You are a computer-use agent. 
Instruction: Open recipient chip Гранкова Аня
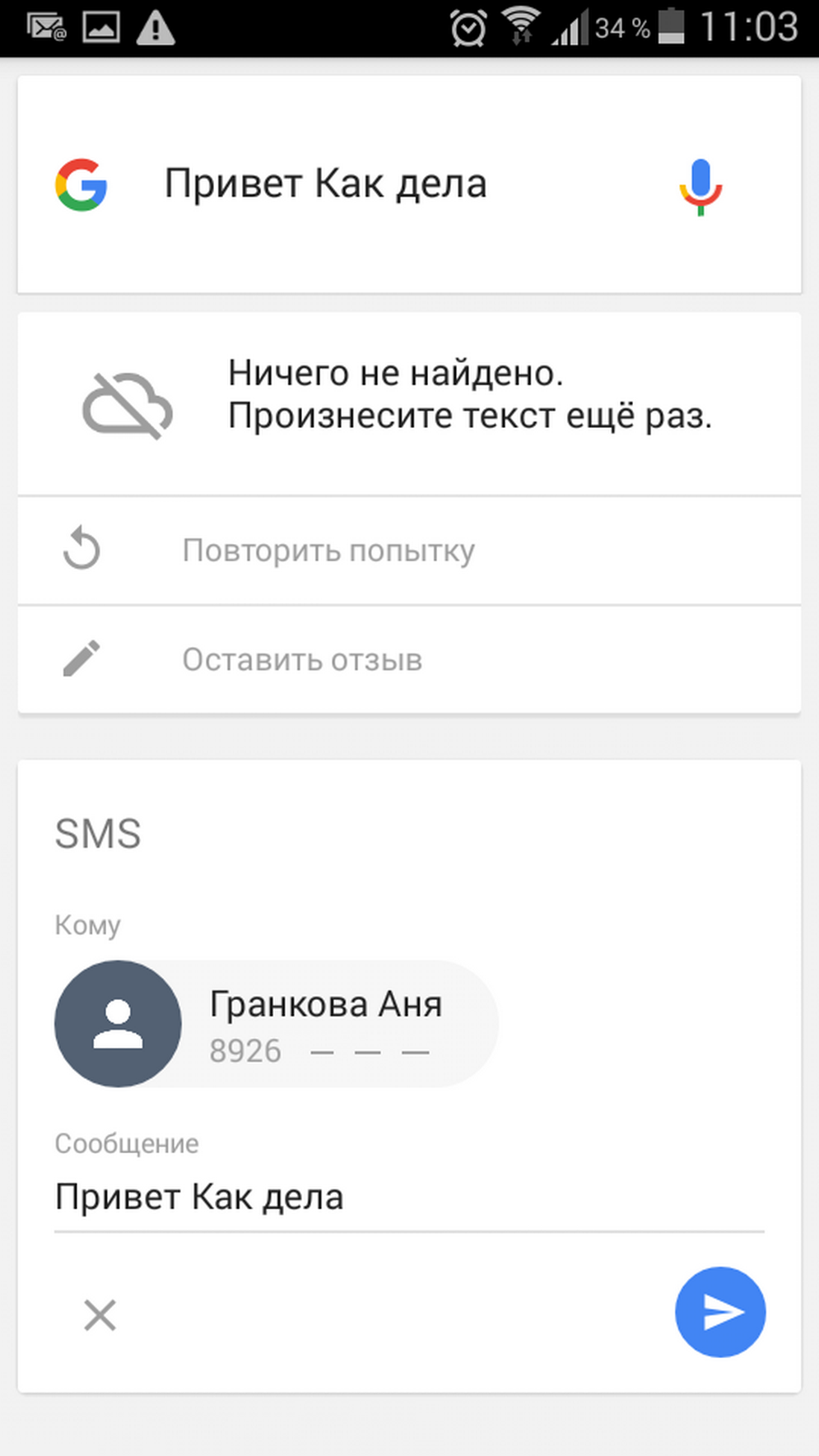click(277, 1024)
